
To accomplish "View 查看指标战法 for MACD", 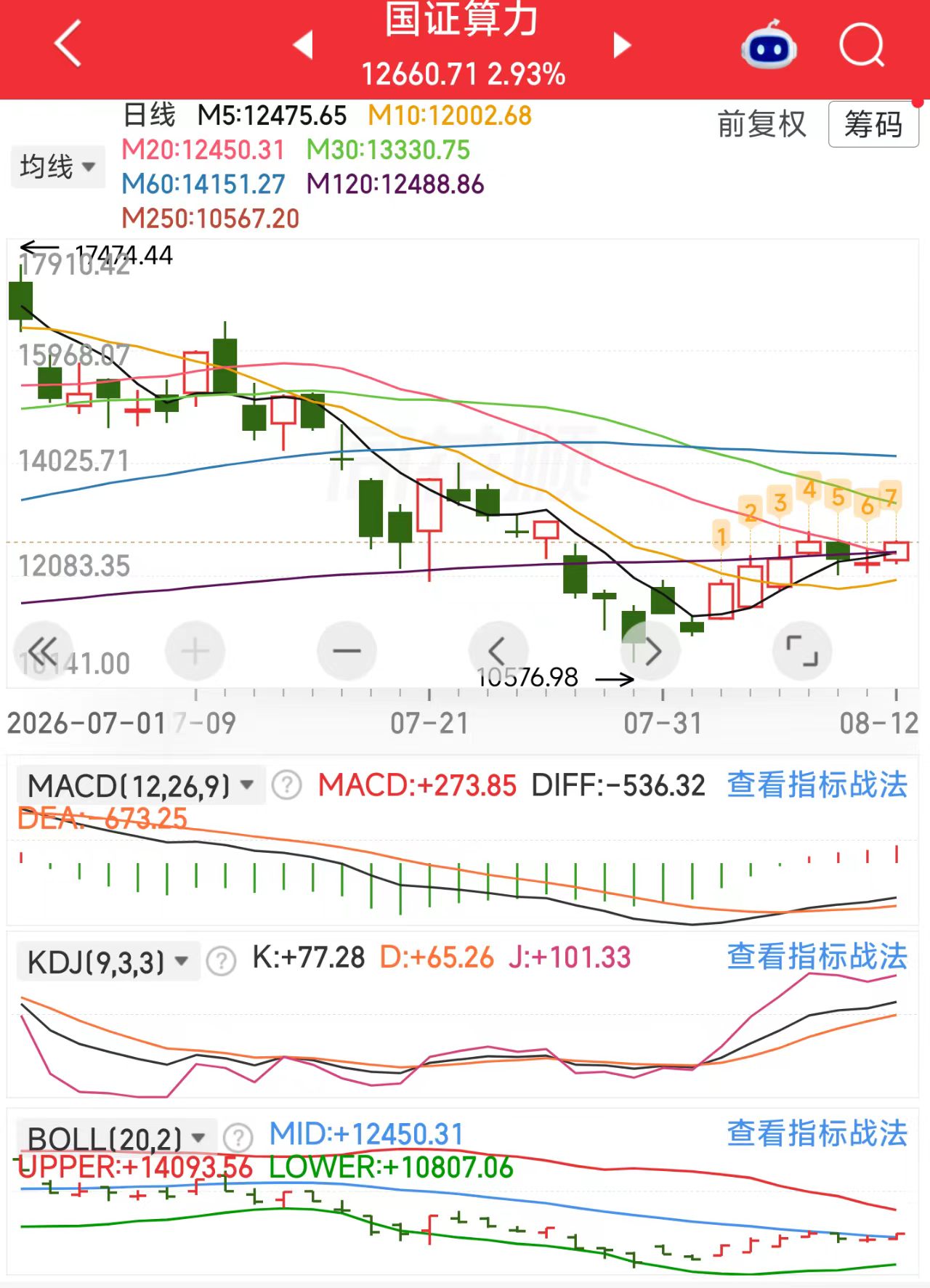I will 817,785.
